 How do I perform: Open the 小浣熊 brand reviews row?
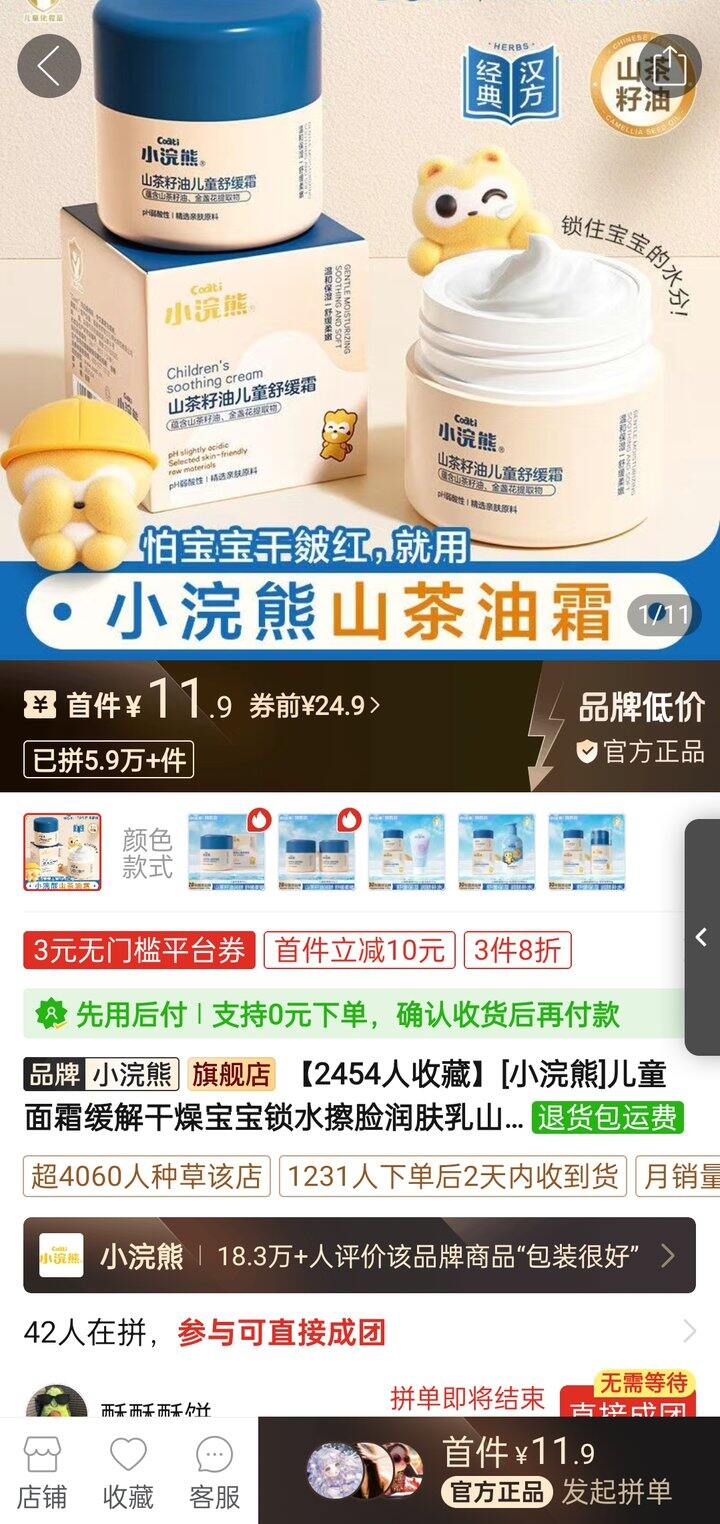click(x=359, y=1256)
